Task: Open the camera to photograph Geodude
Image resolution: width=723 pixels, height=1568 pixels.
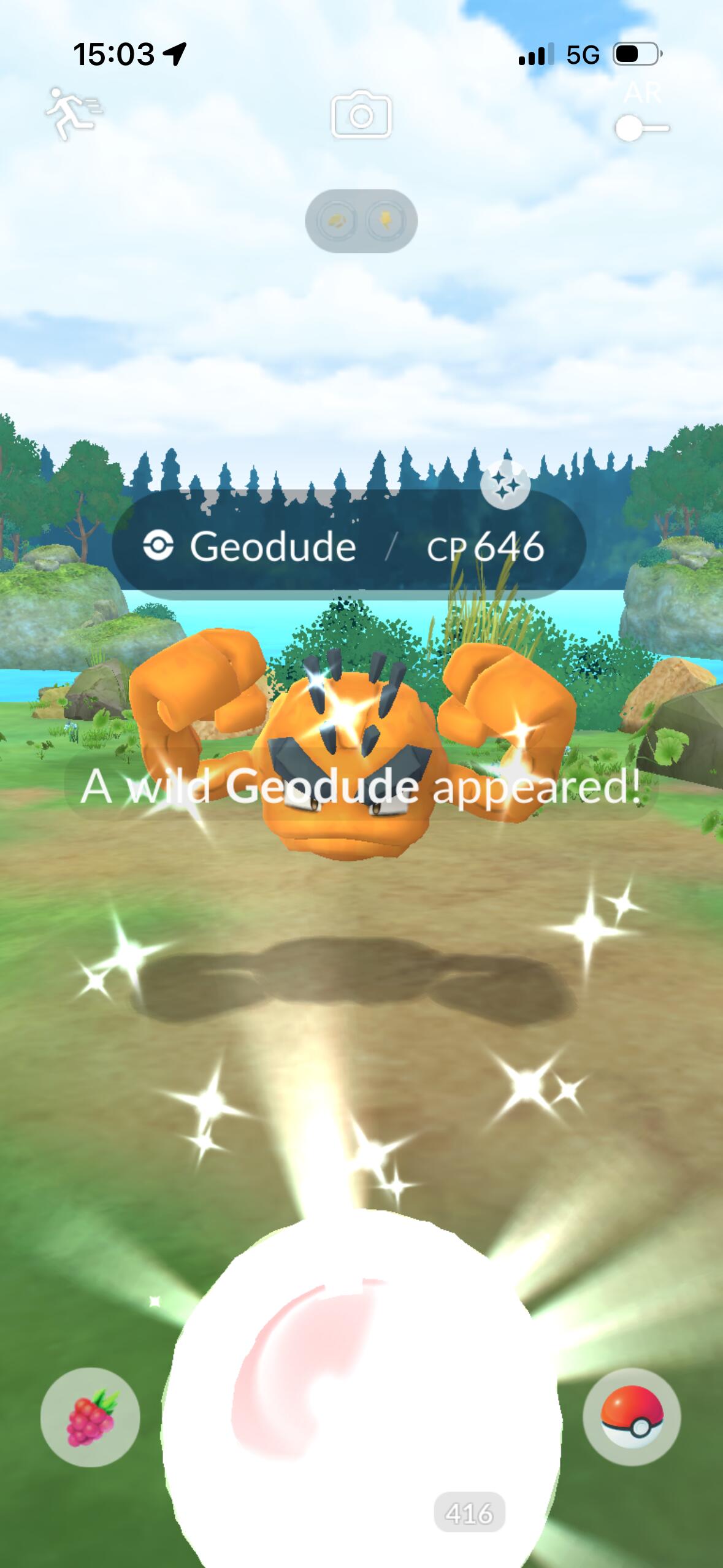Action: tap(361, 115)
